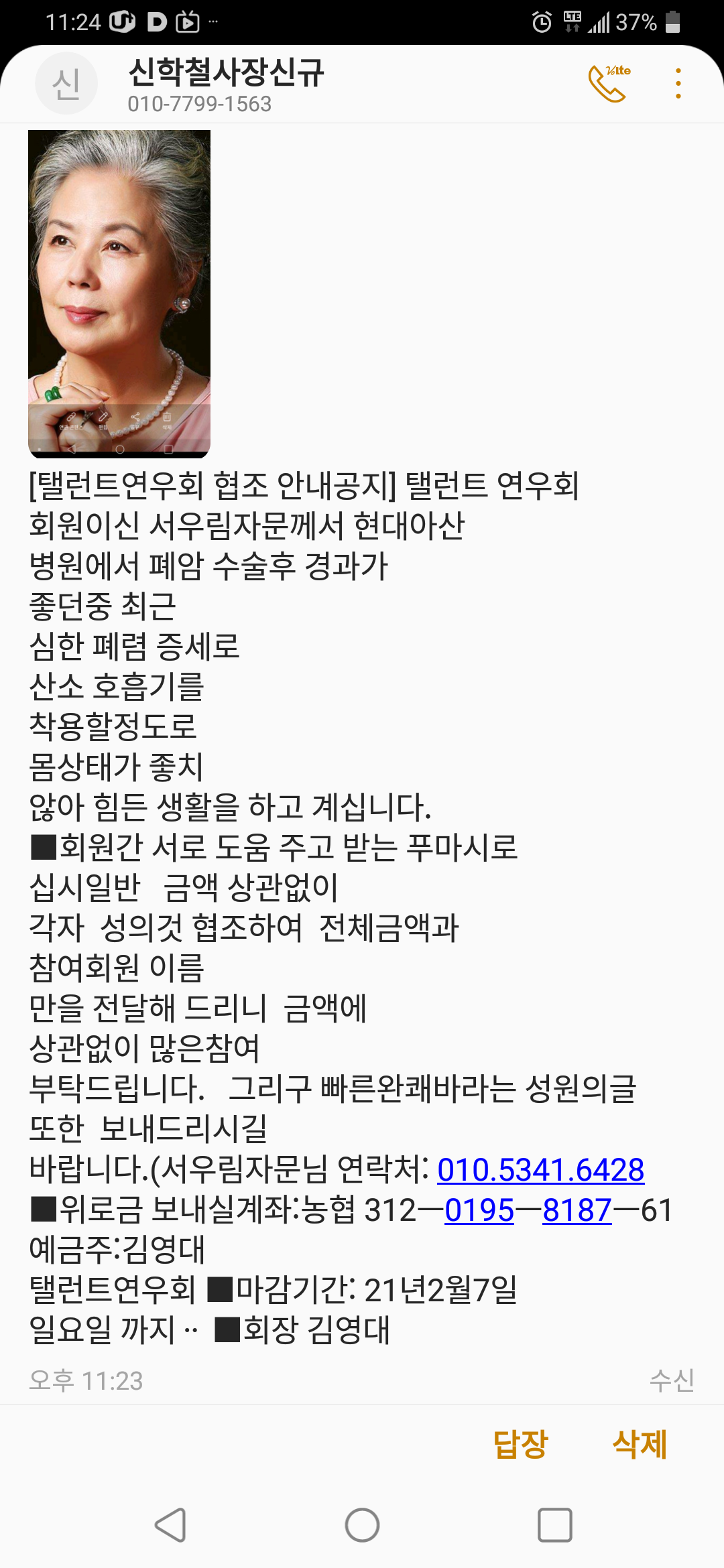This screenshot has height=1568, width=724.
Task: Tap the linked number 8187 in the account
Action: coord(577,1210)
